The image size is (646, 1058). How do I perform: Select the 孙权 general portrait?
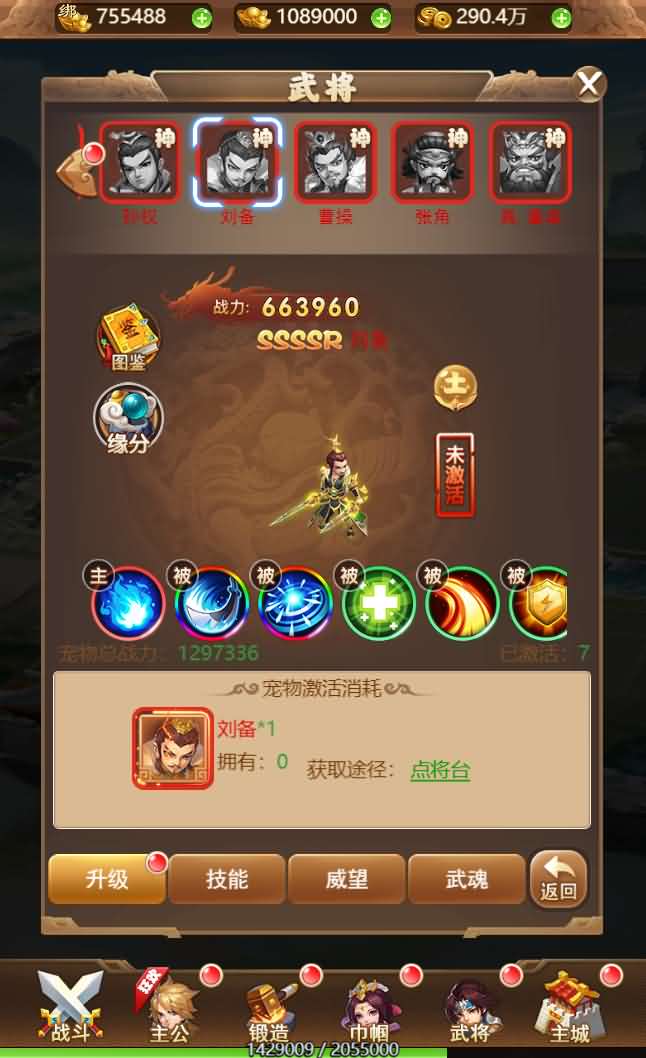click(139, 162)
